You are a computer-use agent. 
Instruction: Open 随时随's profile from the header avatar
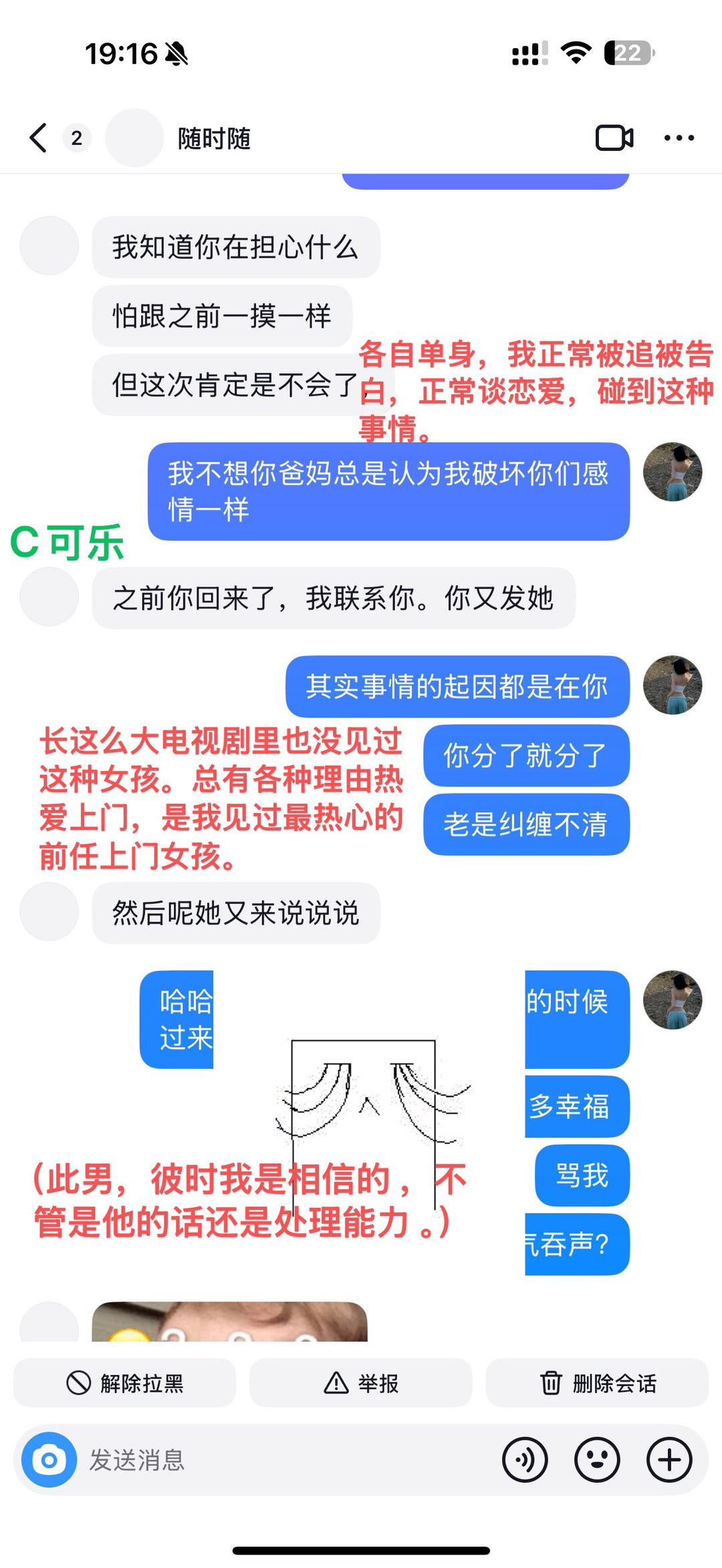(x=134, y=138)
